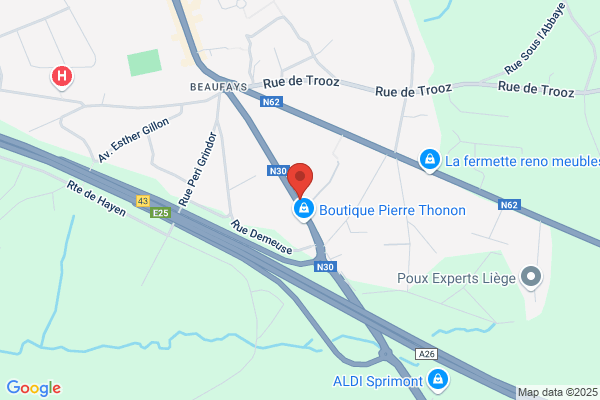
Task: Open the Boutique Pierre Thonon marker
Action: [x=303, y=209]
